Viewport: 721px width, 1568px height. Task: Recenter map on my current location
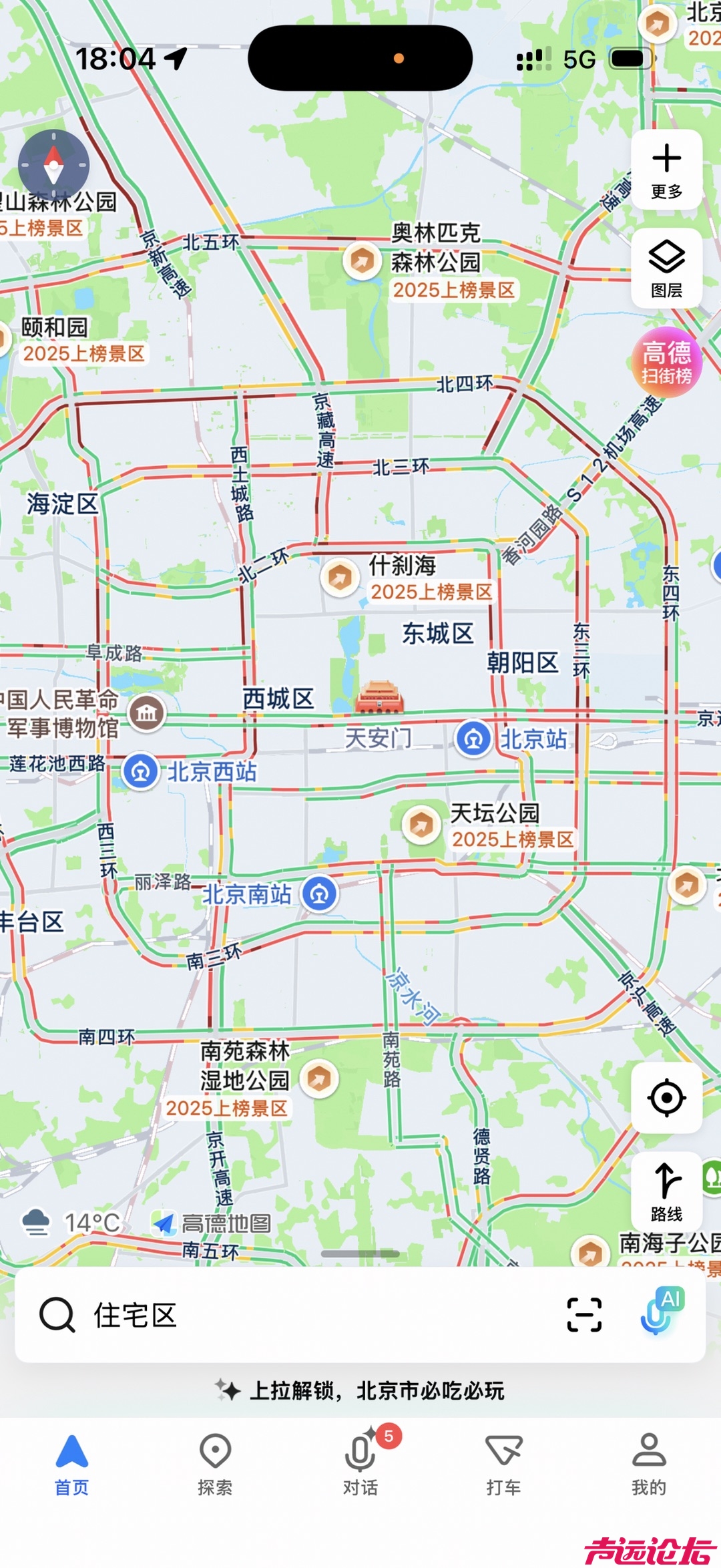(666, 1097)
